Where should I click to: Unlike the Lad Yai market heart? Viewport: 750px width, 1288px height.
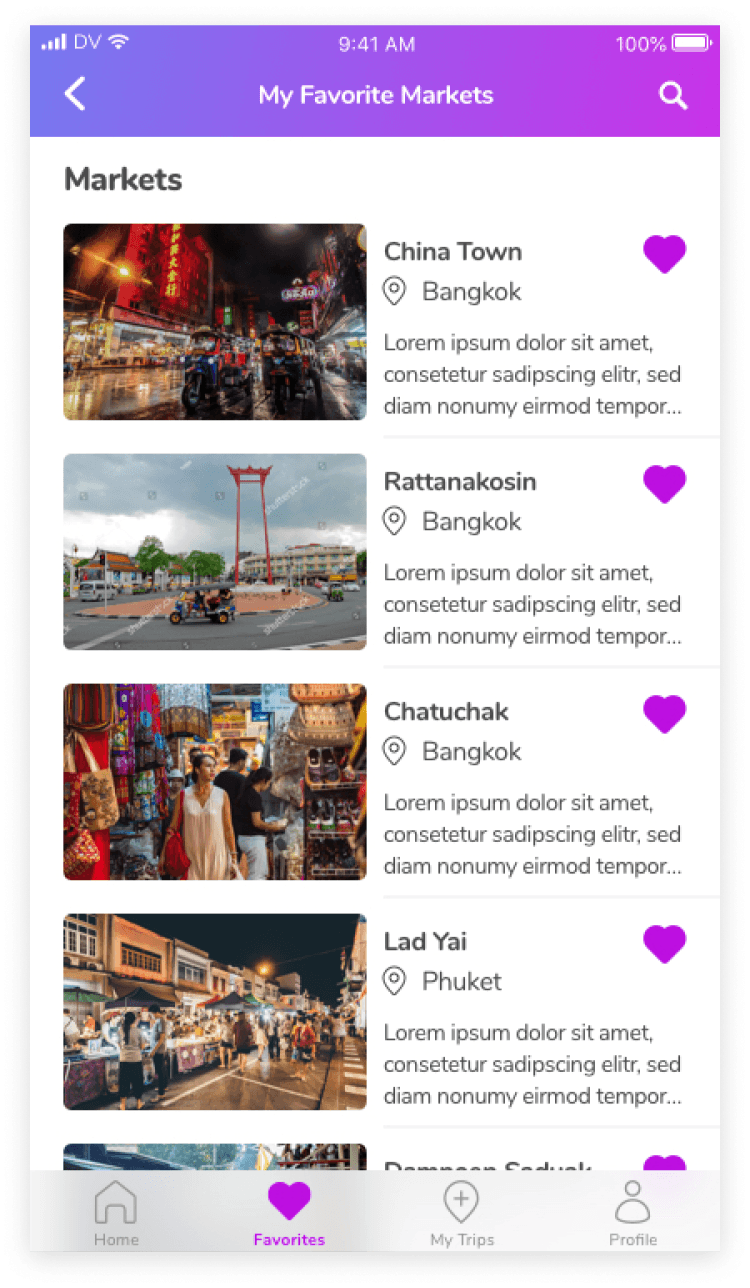(664, 943)
